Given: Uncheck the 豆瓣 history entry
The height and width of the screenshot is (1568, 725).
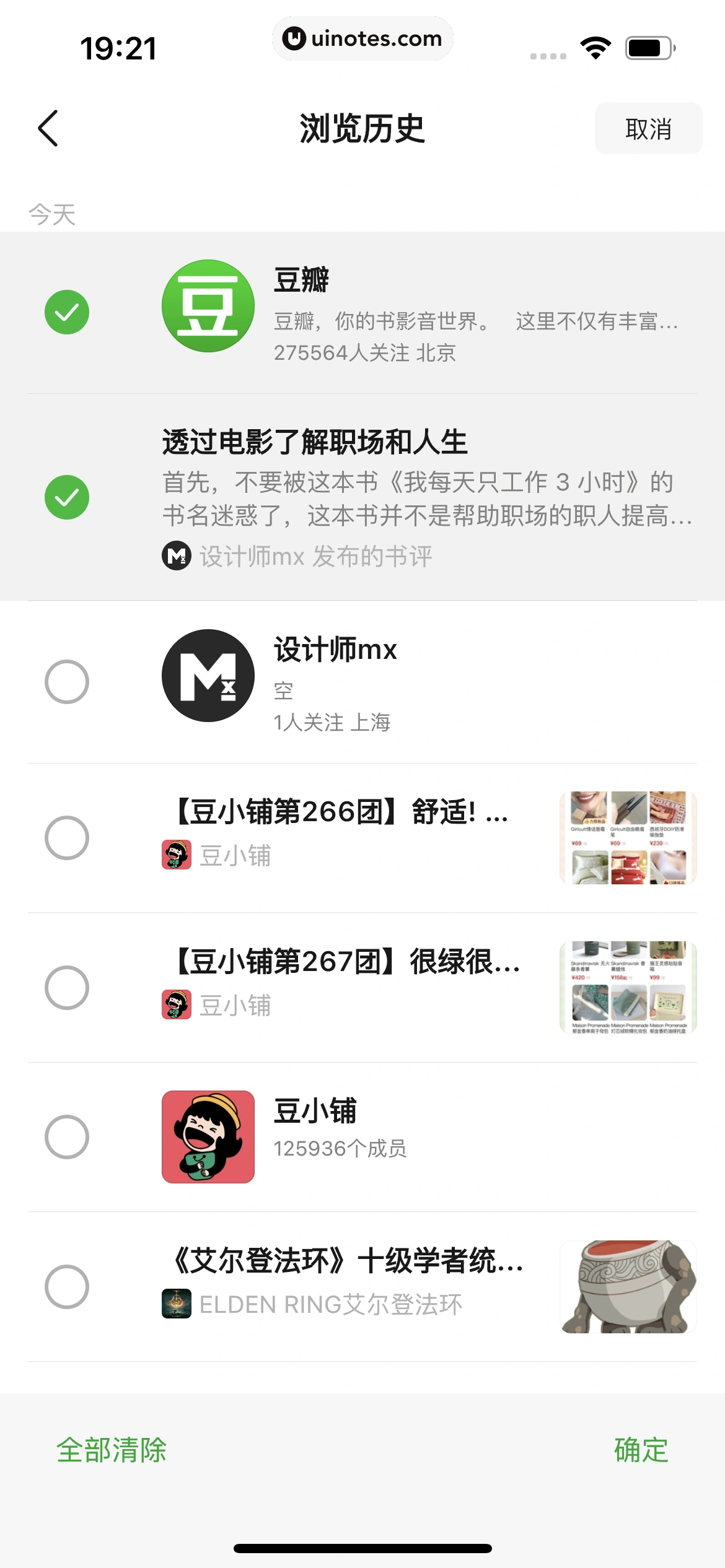Looking at the screenshot, I should tap(68, 312).
